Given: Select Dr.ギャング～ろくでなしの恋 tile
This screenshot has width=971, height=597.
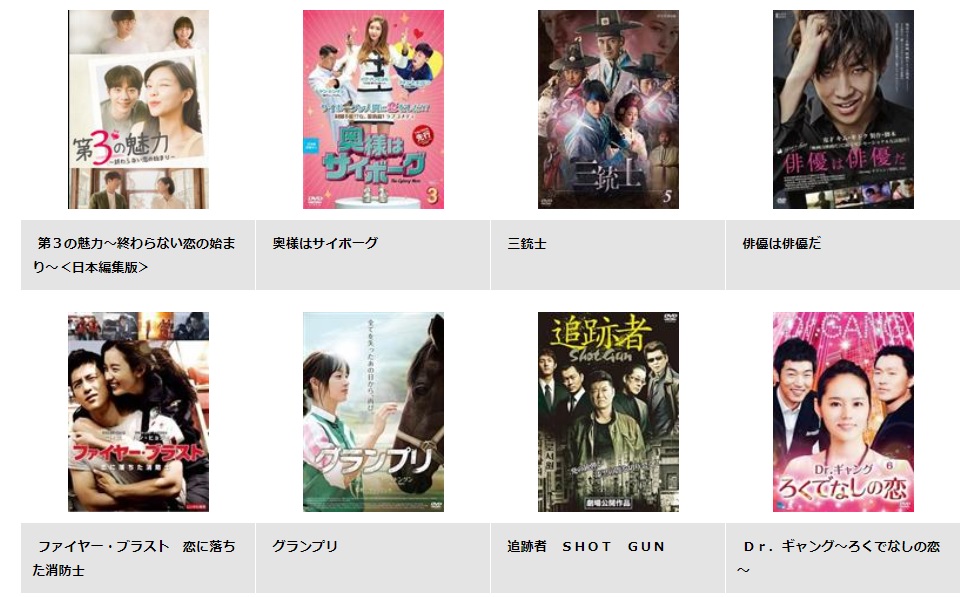Looking at the screenshot, I should click(x=843, y=412).
